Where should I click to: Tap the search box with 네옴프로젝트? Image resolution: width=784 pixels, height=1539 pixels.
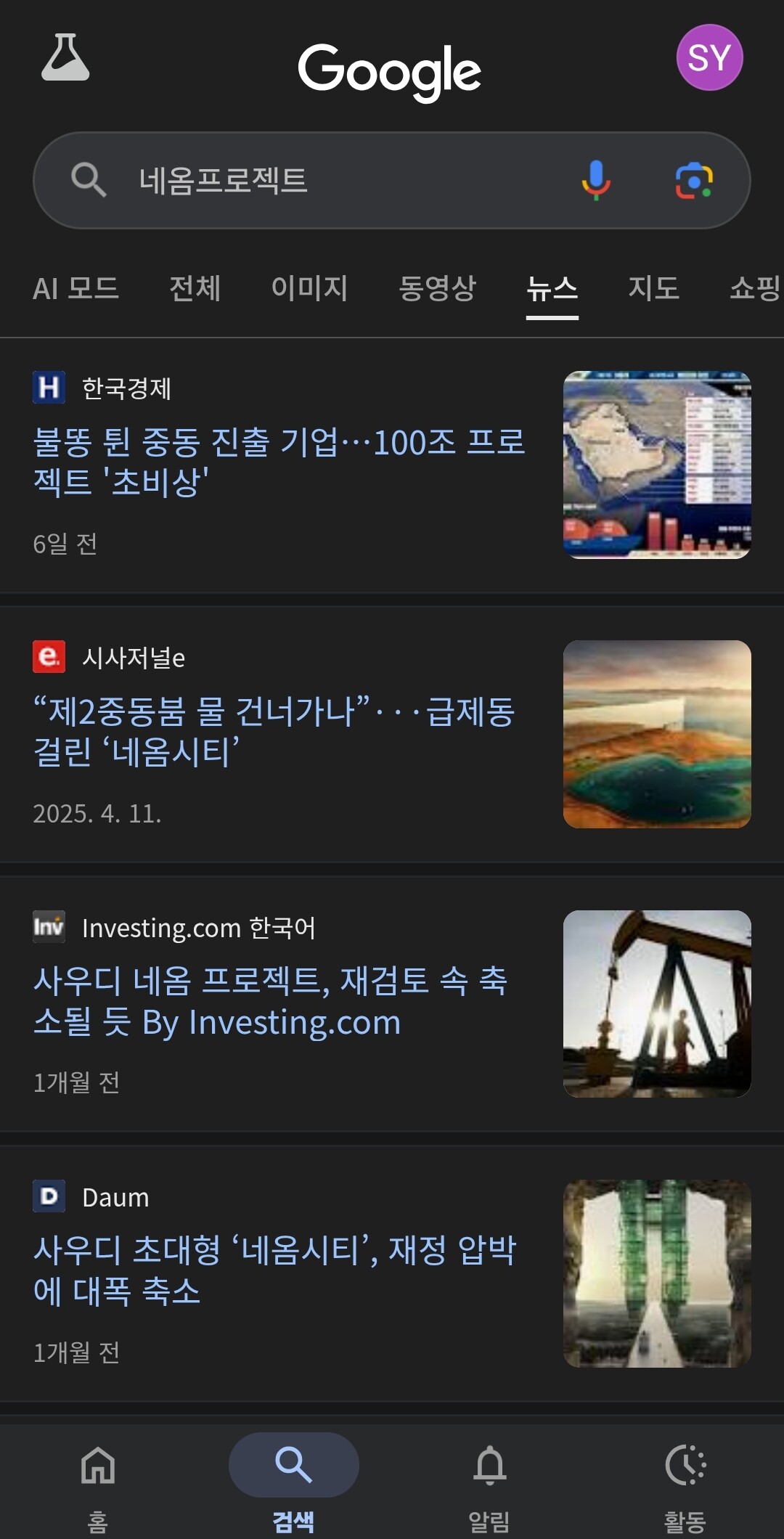tap(327, 180)
